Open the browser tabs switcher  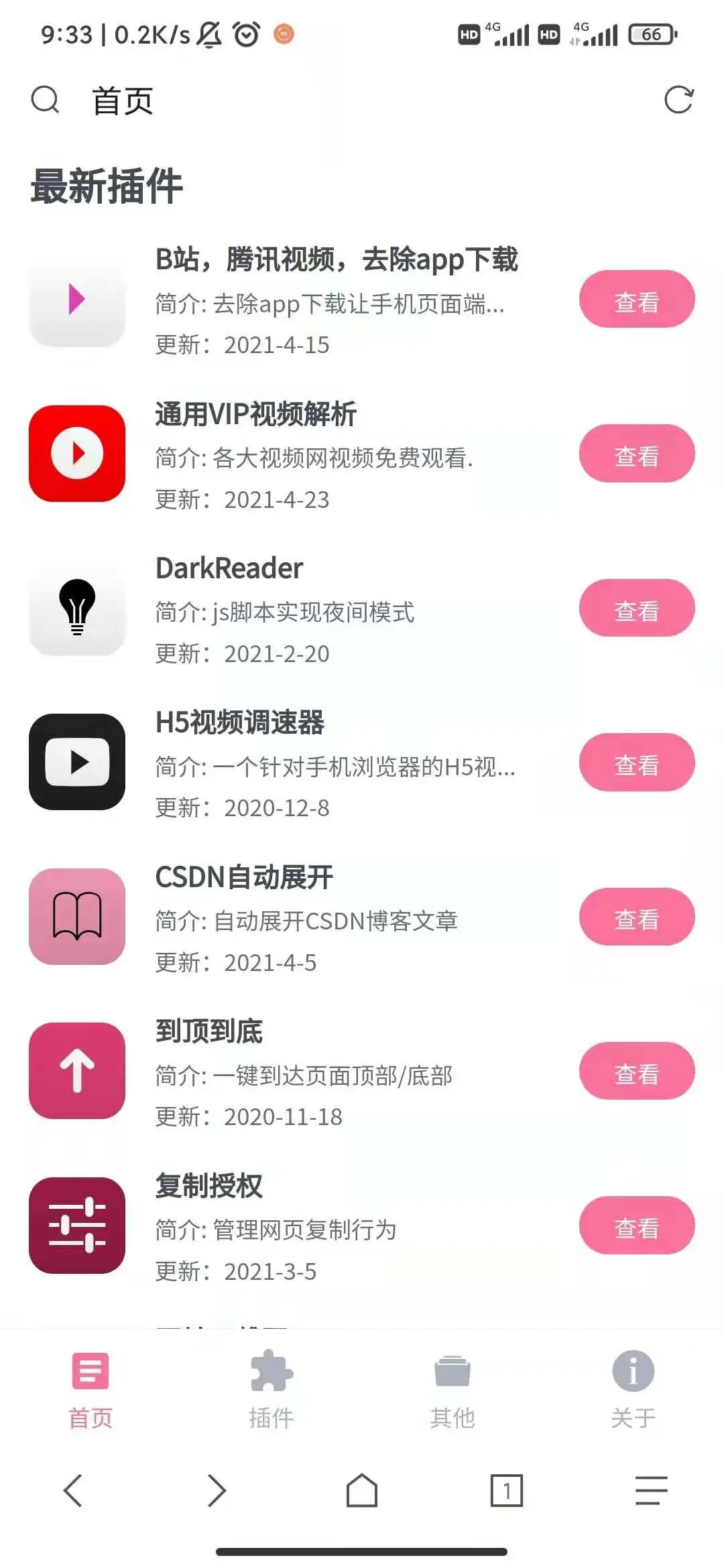click(506, 1491)
